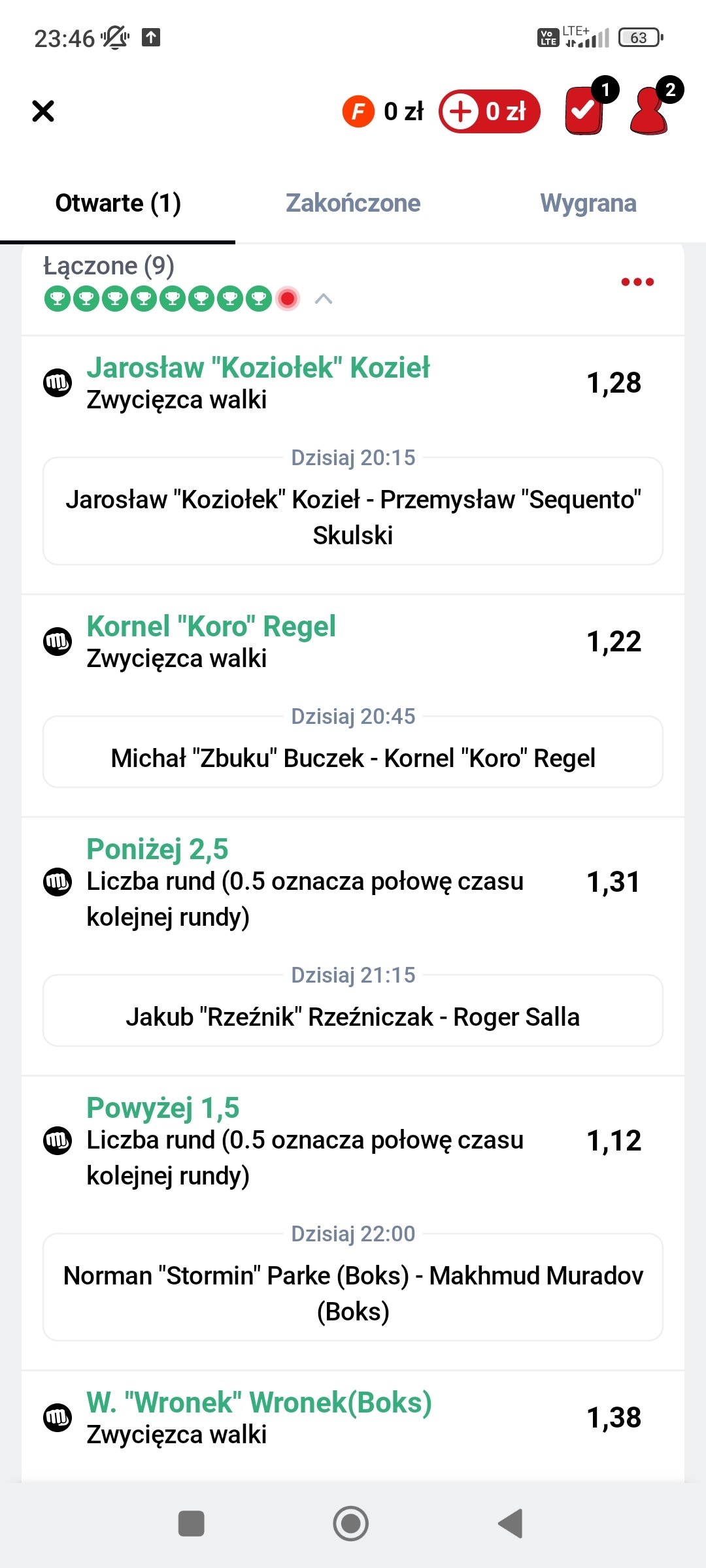This screenshot has width=706, height=1568.
Task: Tap the F bonus balance 0 zł
Action: click(383, 111)
